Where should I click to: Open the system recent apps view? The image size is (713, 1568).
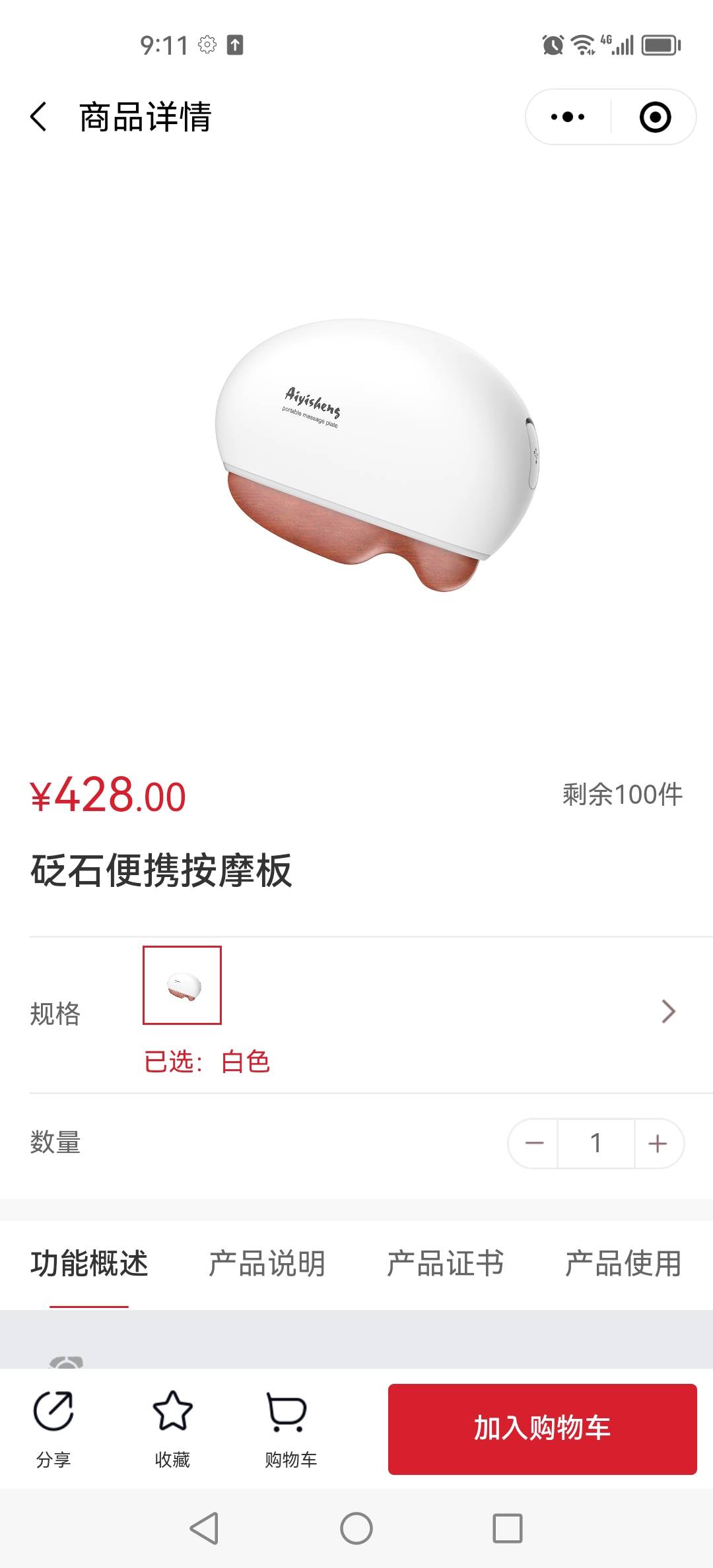(x=507, y=1528)
